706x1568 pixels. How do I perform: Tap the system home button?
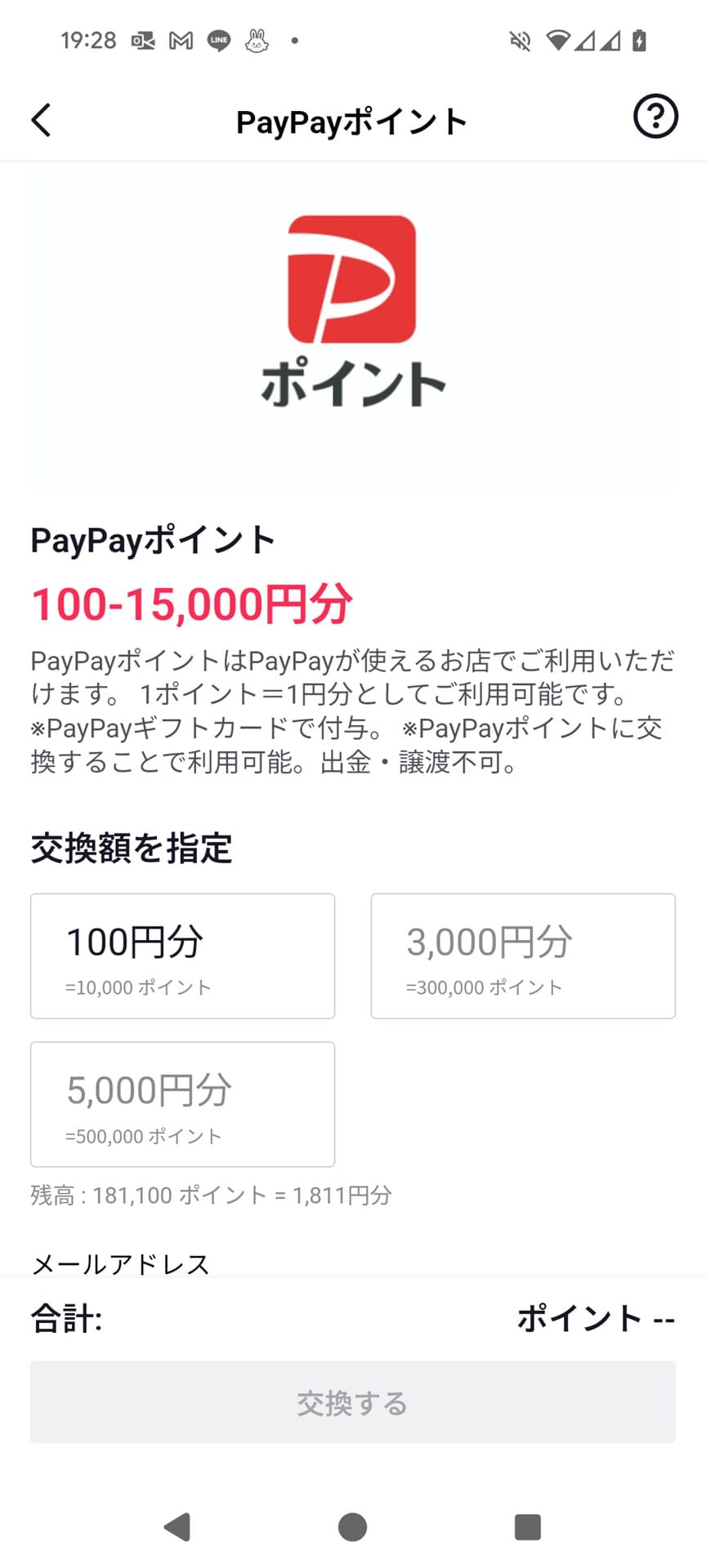click(x=352, y=1526)
